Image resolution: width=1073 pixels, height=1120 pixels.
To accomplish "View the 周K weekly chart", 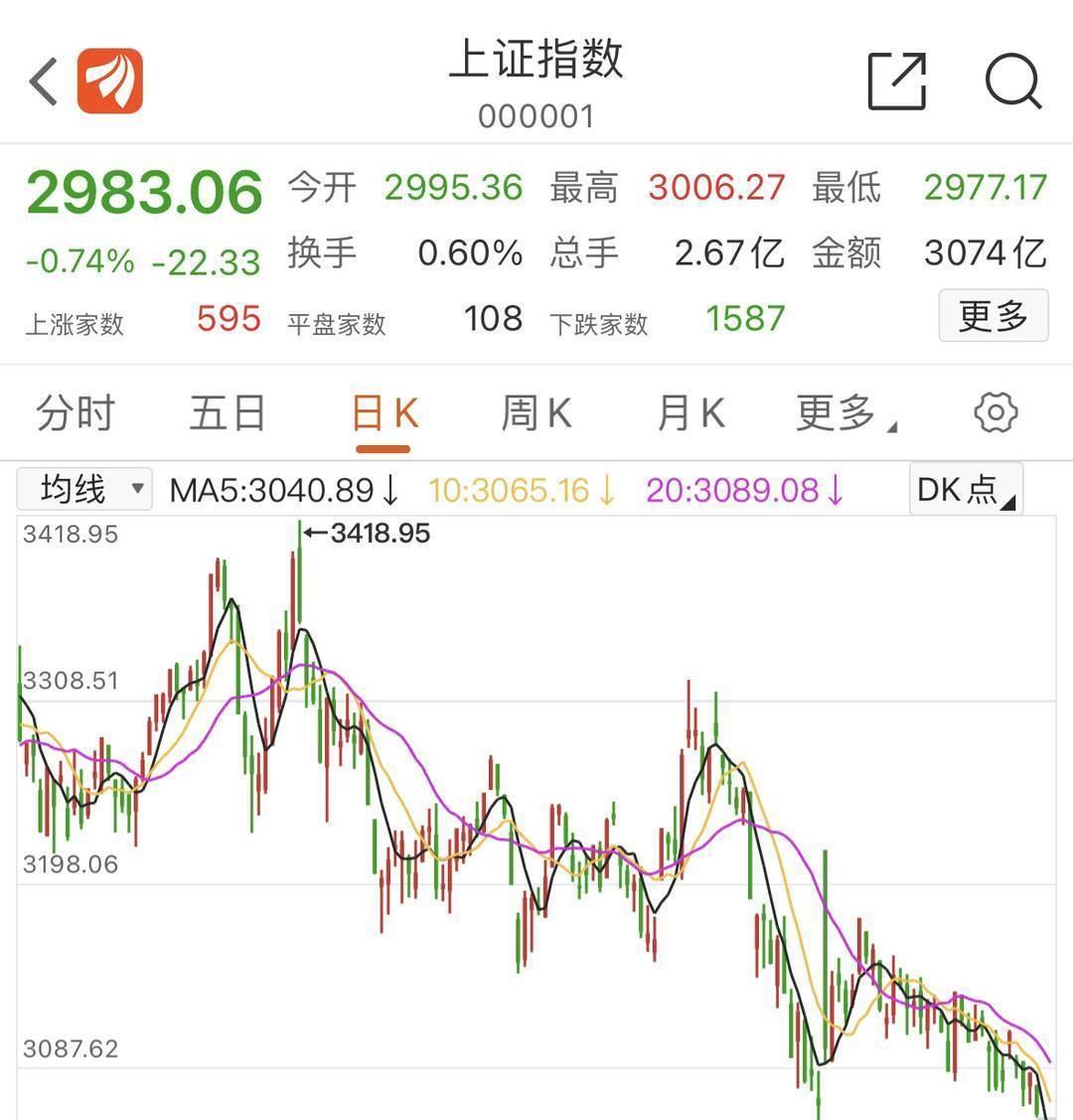I will [536, 413].
